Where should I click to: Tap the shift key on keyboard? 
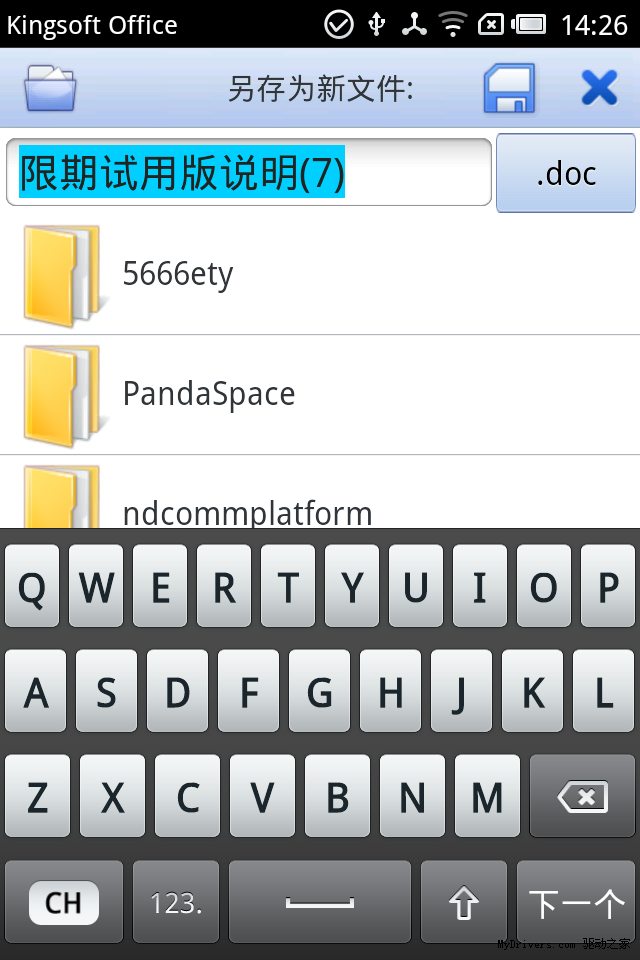[x=463, y=903]
